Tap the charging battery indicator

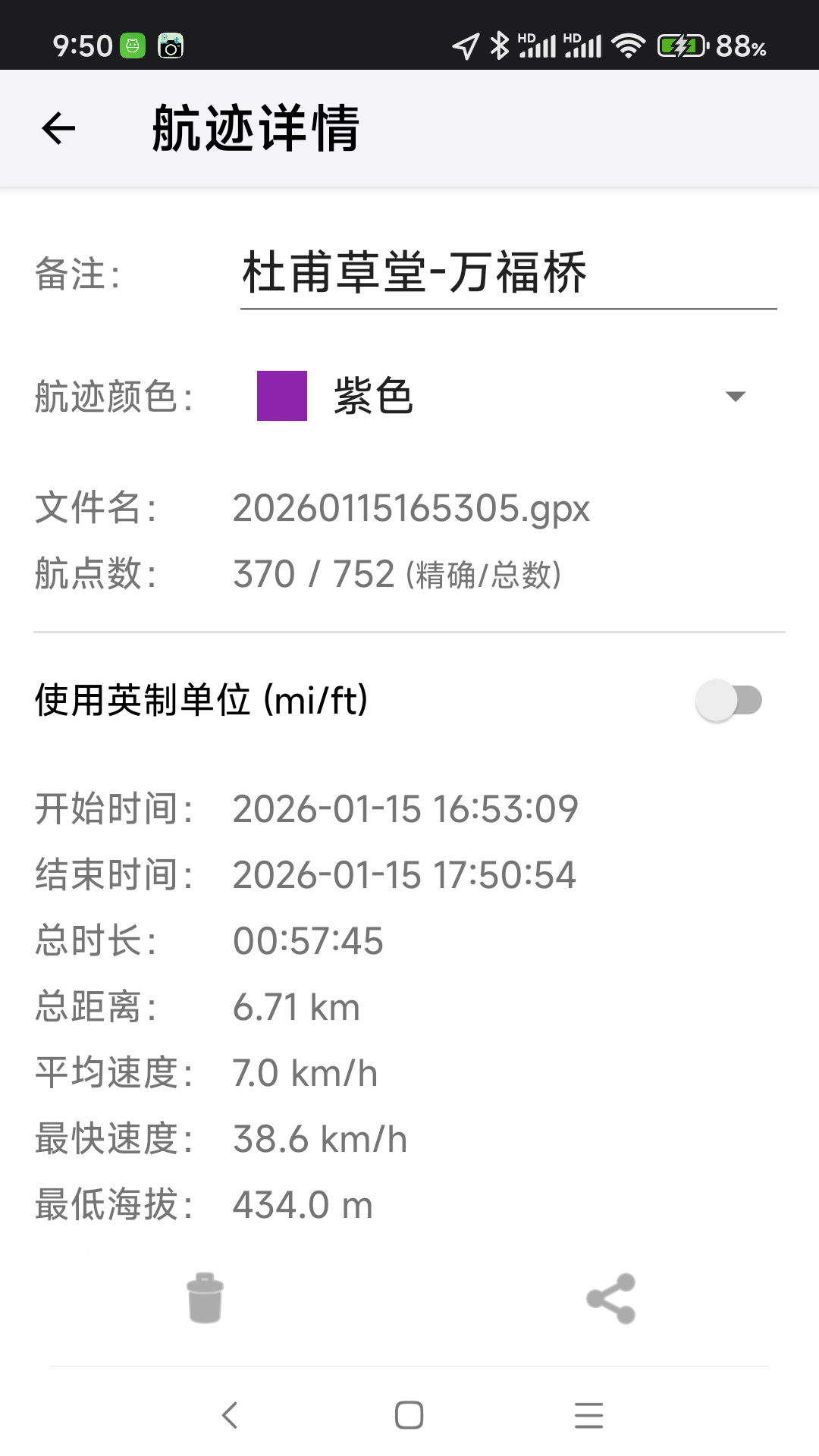(680, 45)
